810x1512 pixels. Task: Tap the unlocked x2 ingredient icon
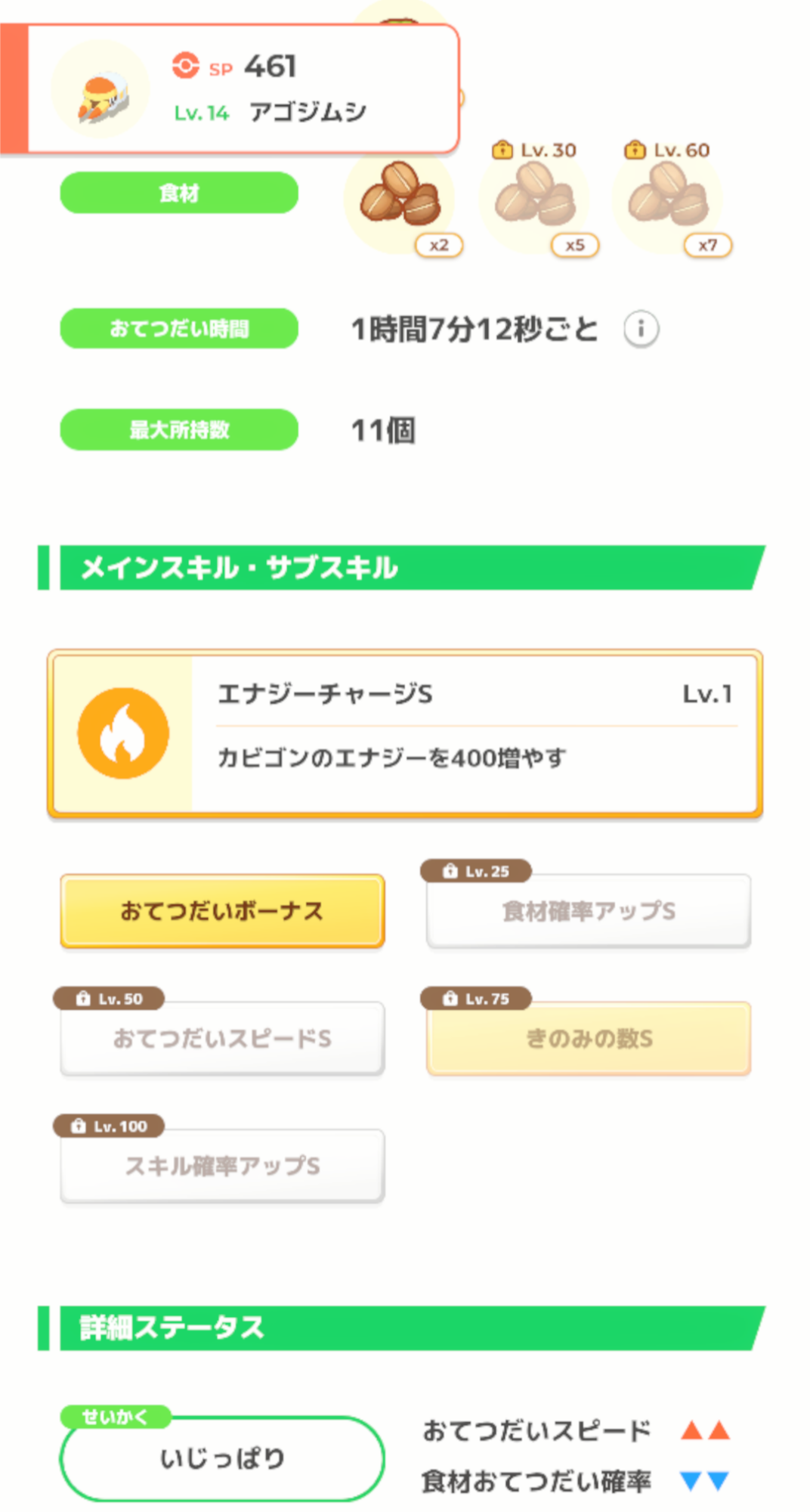pos(400,199)
